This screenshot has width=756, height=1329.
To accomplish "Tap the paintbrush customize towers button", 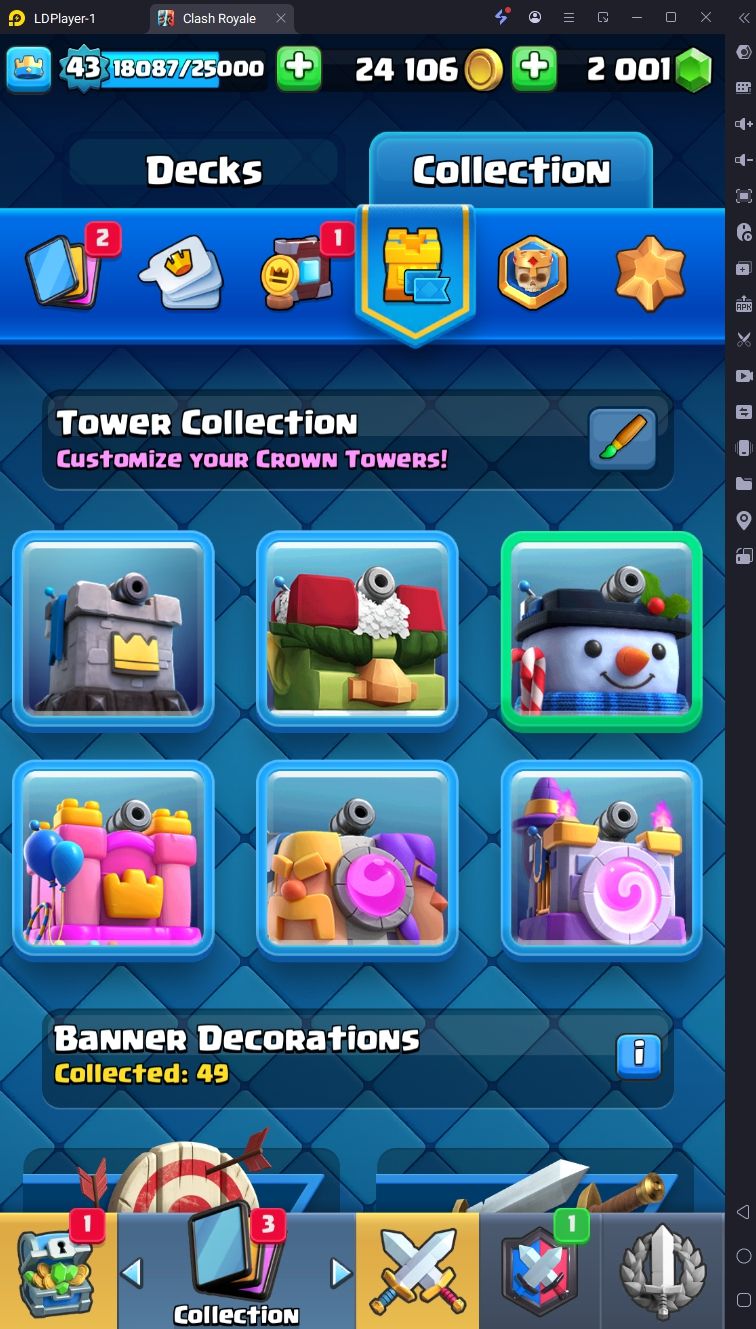I will (x=622, y=438).
